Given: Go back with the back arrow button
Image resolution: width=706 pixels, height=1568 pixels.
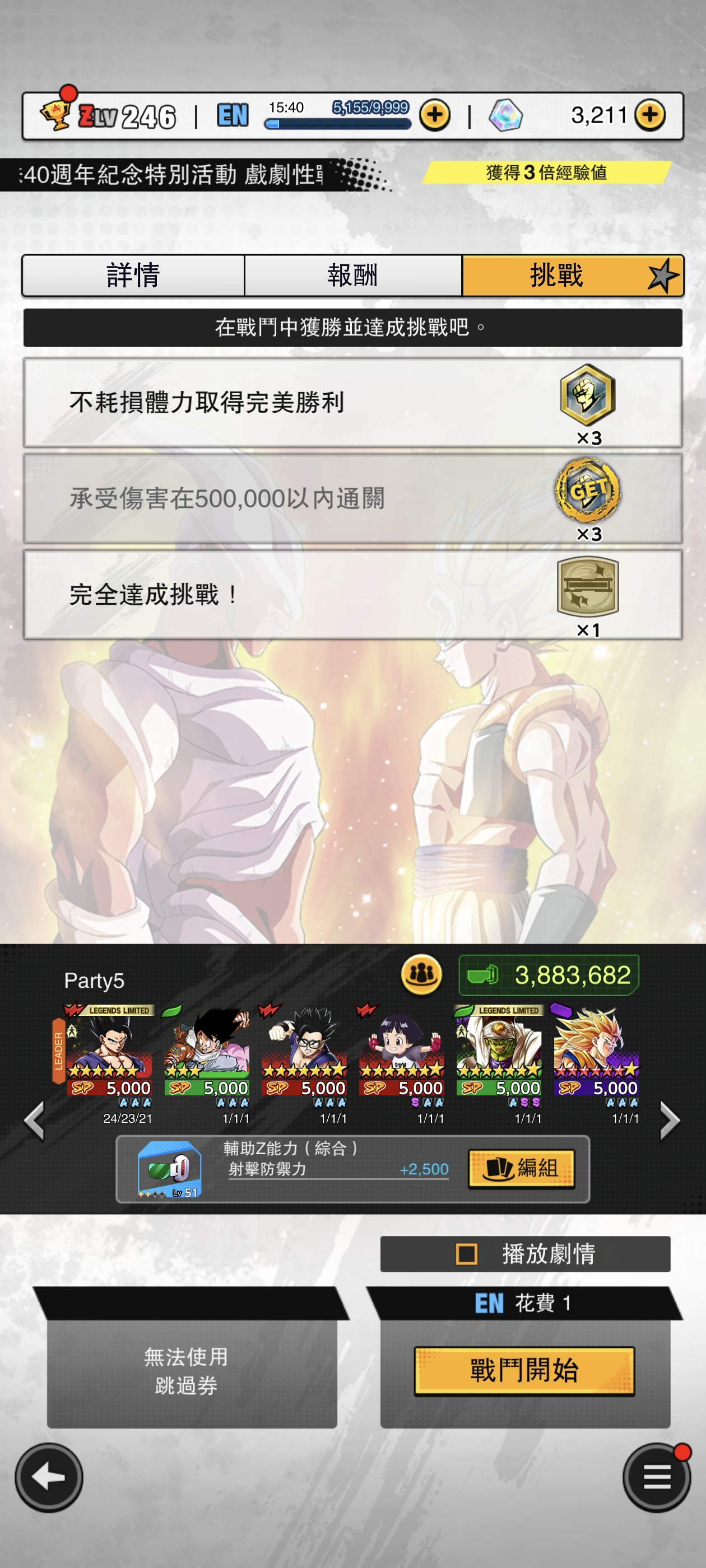Looking at the screenshot, I should [x=49, y=1477].
